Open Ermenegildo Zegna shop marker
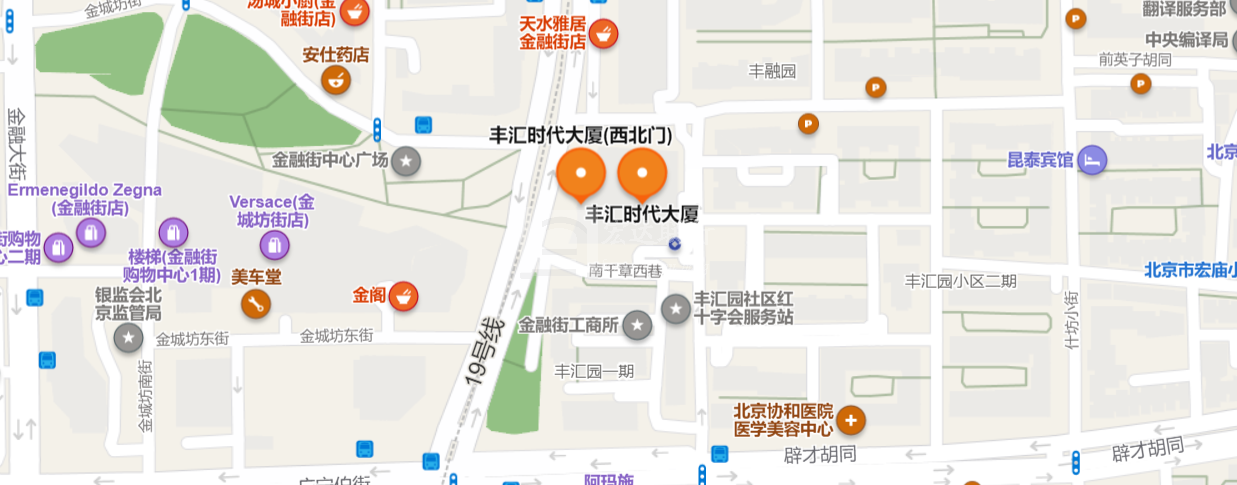 [x=91, y=234]
